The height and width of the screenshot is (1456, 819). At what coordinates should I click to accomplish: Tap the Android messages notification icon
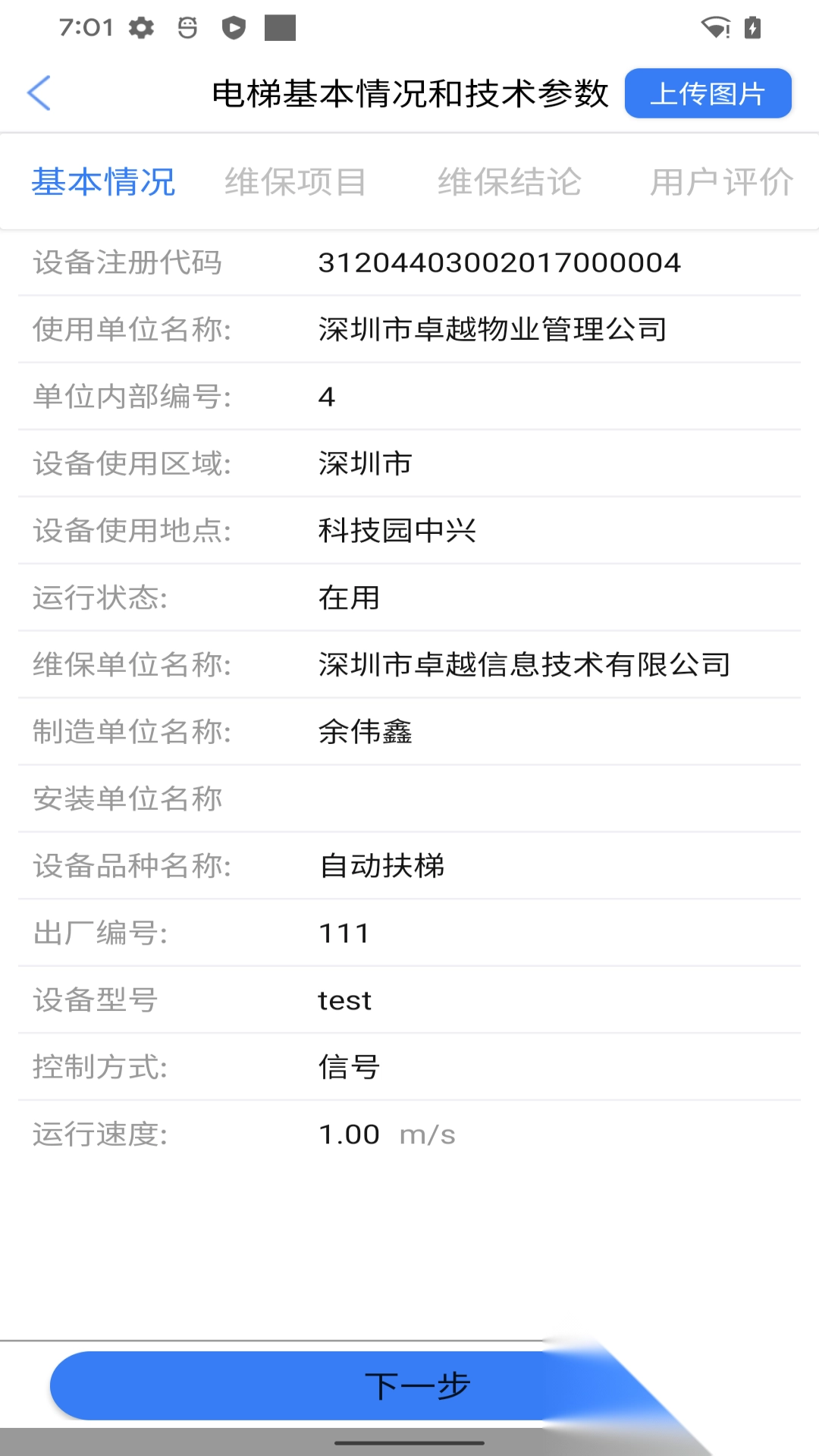(x=187, y=27)
